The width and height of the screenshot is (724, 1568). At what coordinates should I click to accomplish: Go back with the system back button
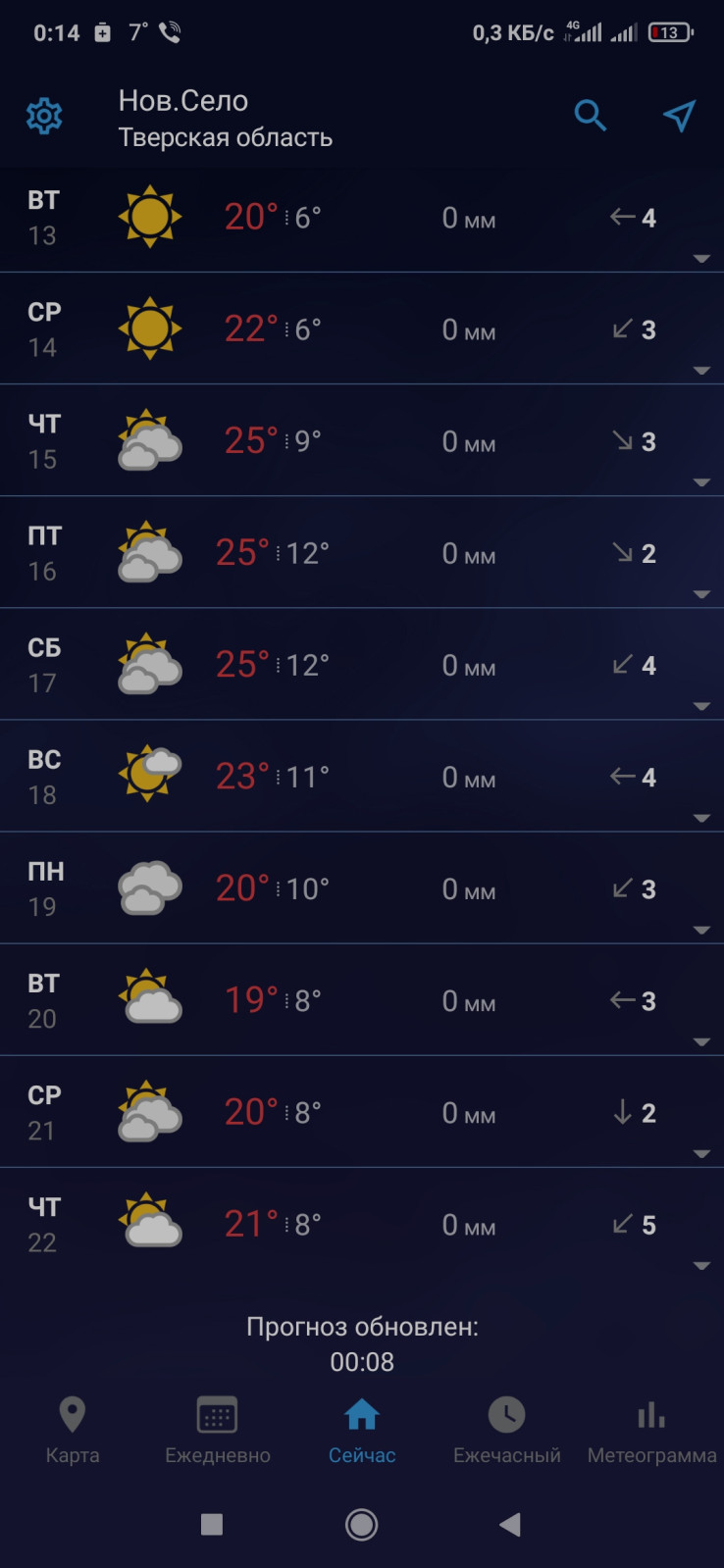pos(510,1524)
